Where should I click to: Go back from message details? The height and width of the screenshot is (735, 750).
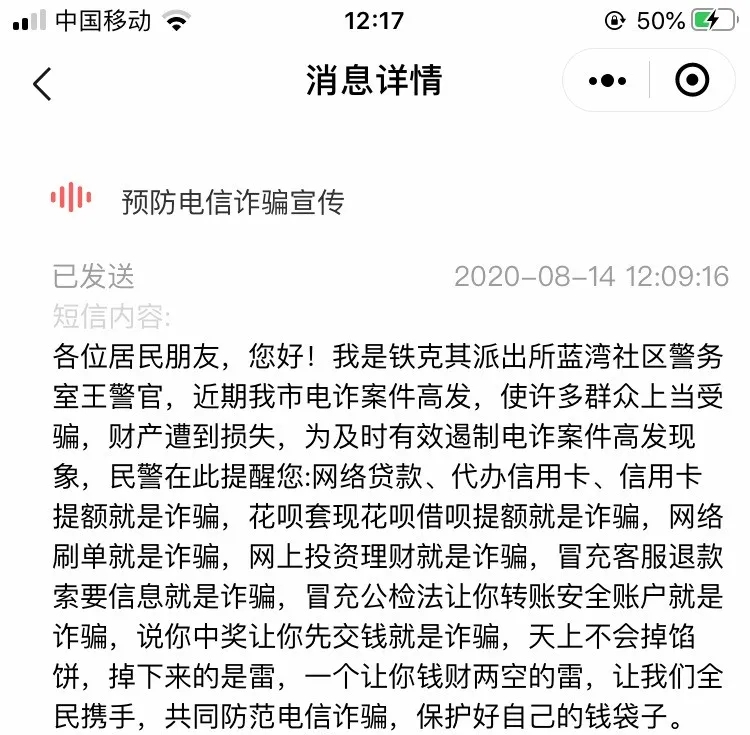coord(42,82)
